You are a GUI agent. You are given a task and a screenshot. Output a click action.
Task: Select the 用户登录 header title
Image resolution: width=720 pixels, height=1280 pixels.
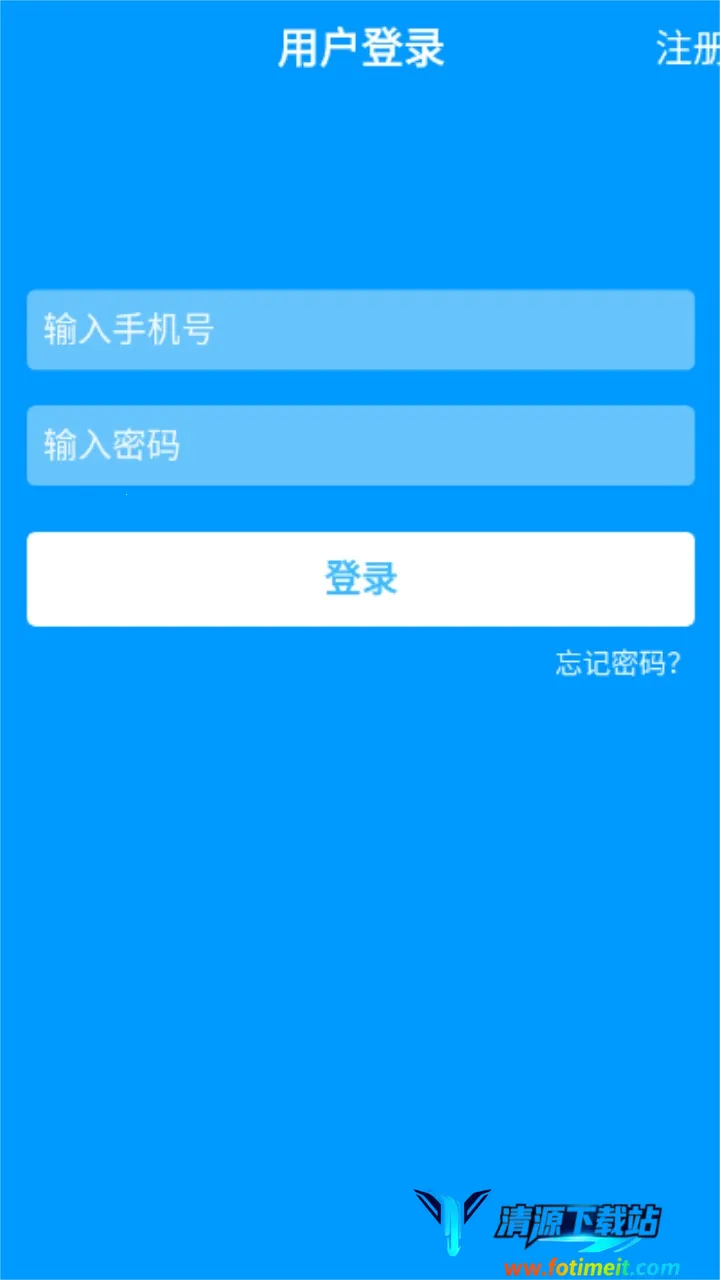(x=360, y=48)
